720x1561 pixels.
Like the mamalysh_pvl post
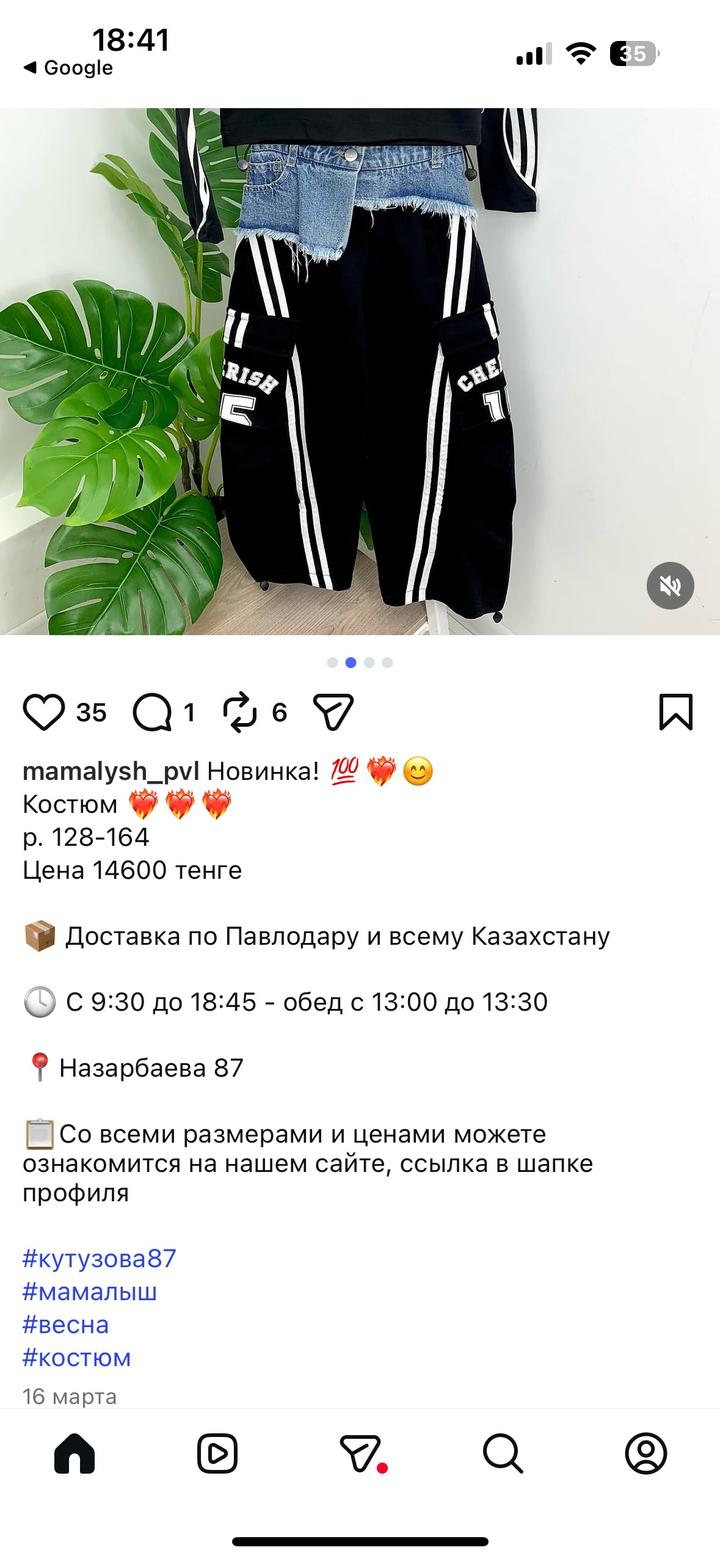point(44,712)
